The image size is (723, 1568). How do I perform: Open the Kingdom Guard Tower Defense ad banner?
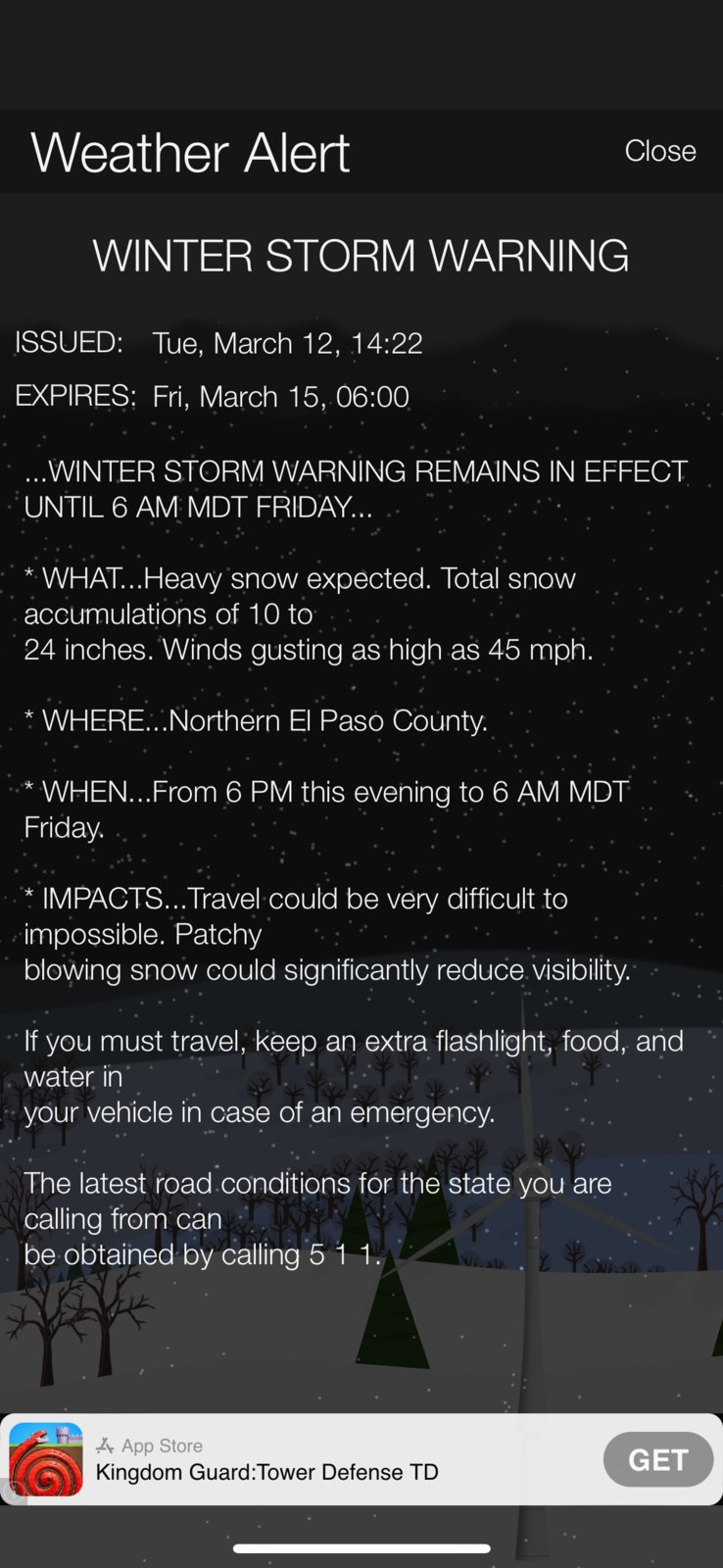tap(294, 1459)
